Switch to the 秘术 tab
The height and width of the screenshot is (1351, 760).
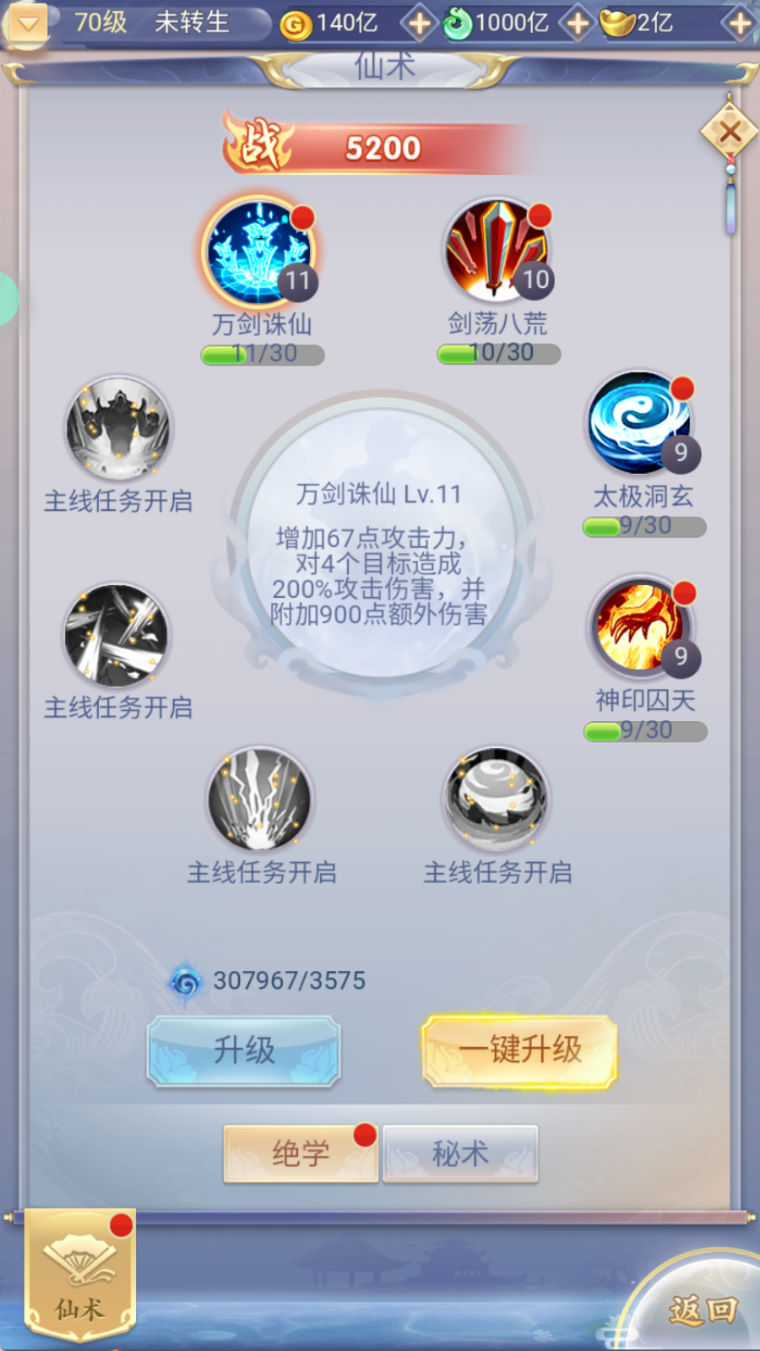point(460,1154)
